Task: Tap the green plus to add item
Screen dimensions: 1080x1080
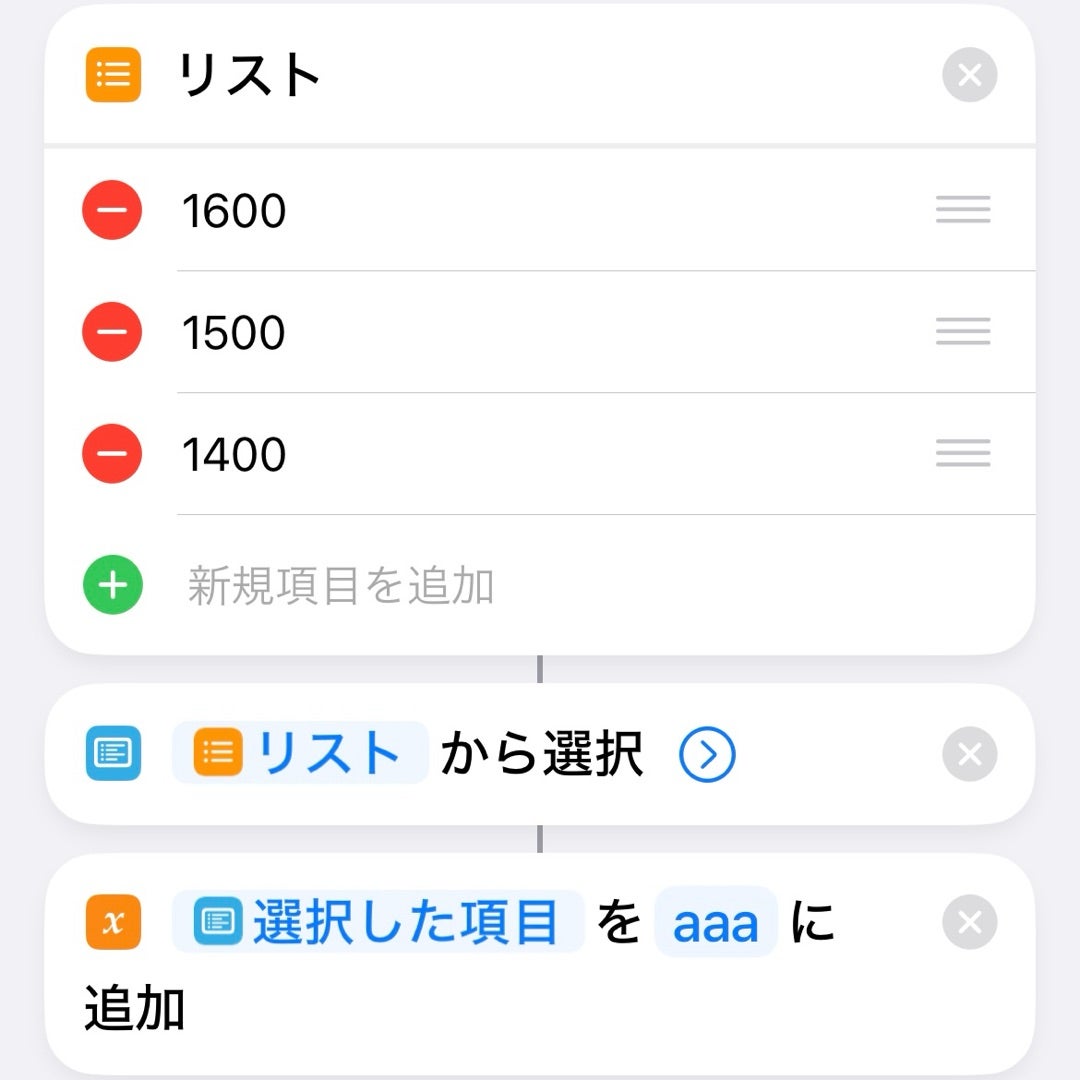Action: point(113,586)
